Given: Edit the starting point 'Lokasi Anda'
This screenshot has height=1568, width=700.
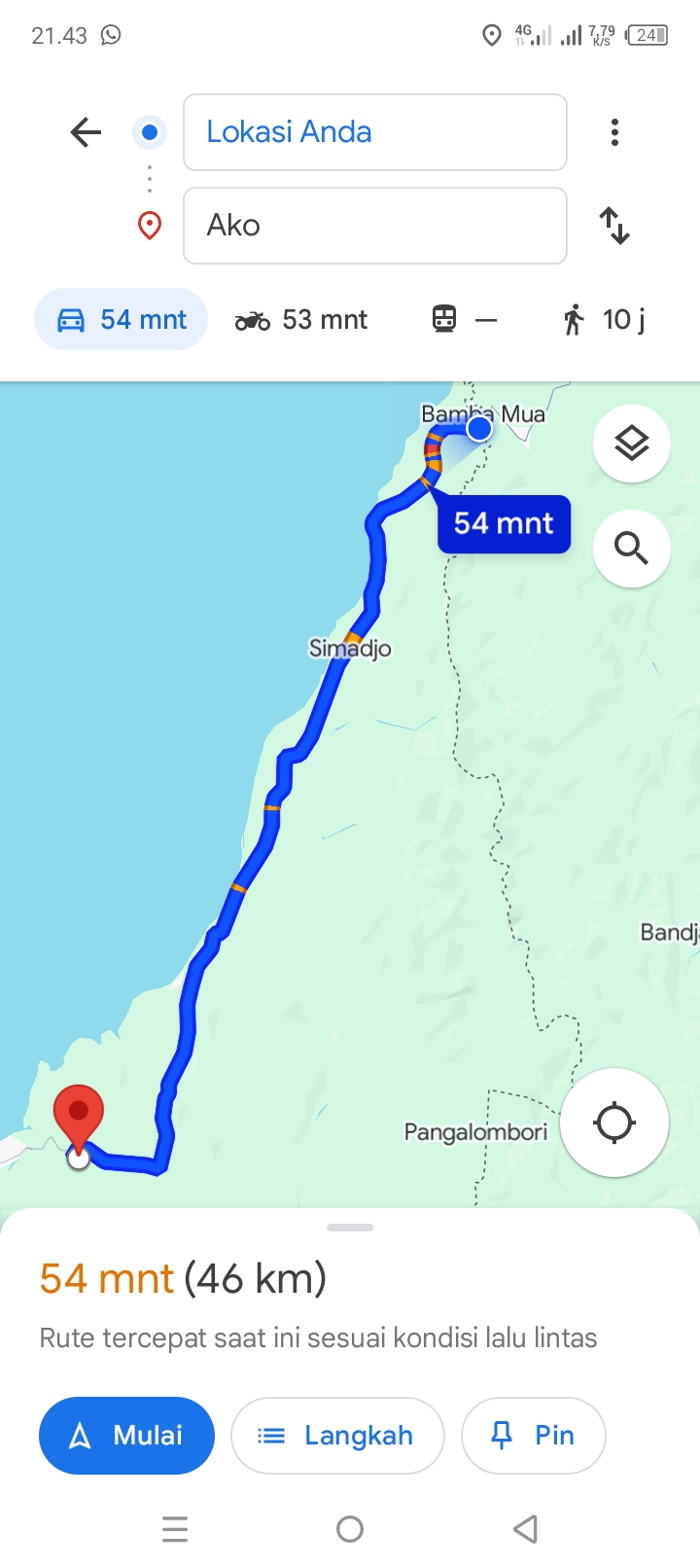Looking at the screenshot, I should click(375, 132).
